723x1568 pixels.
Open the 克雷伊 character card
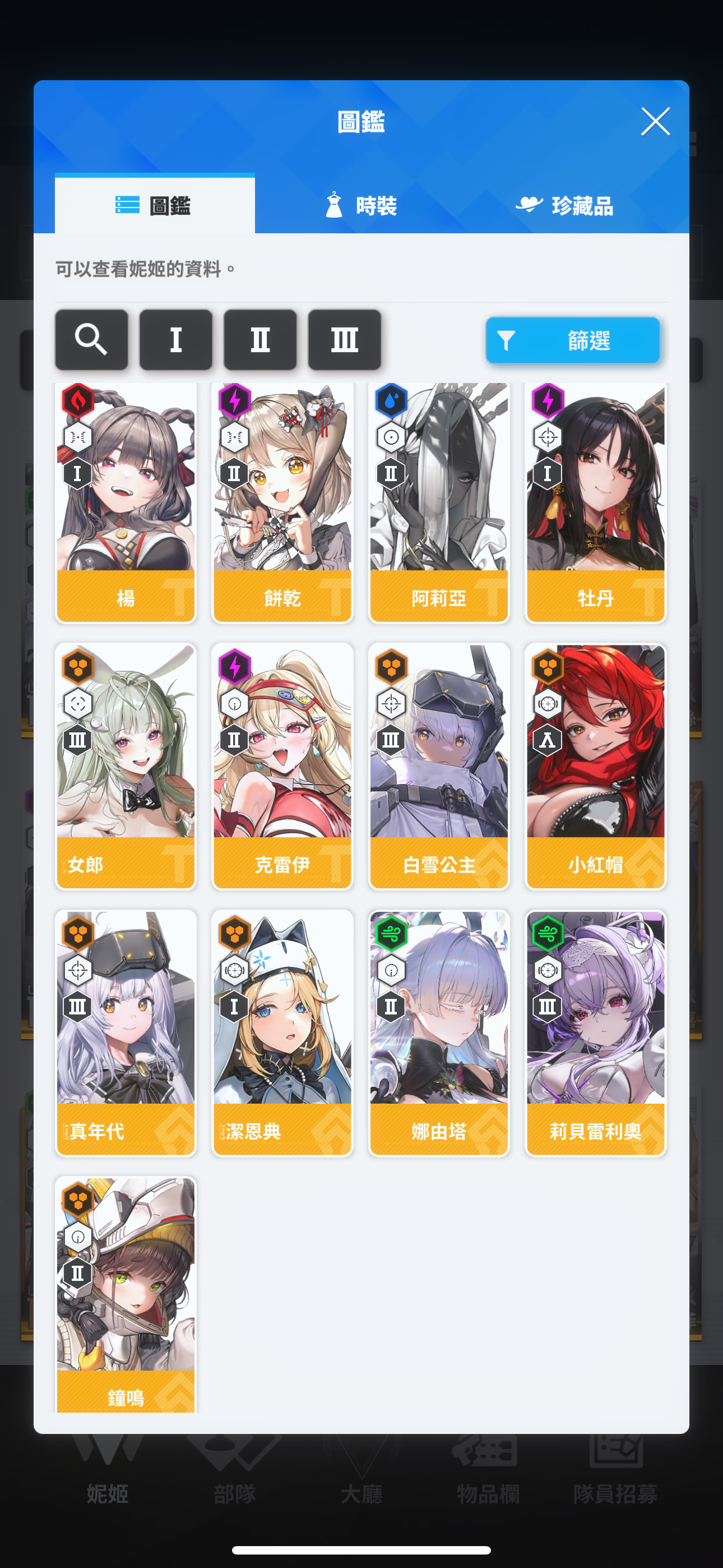coord(282,765)
